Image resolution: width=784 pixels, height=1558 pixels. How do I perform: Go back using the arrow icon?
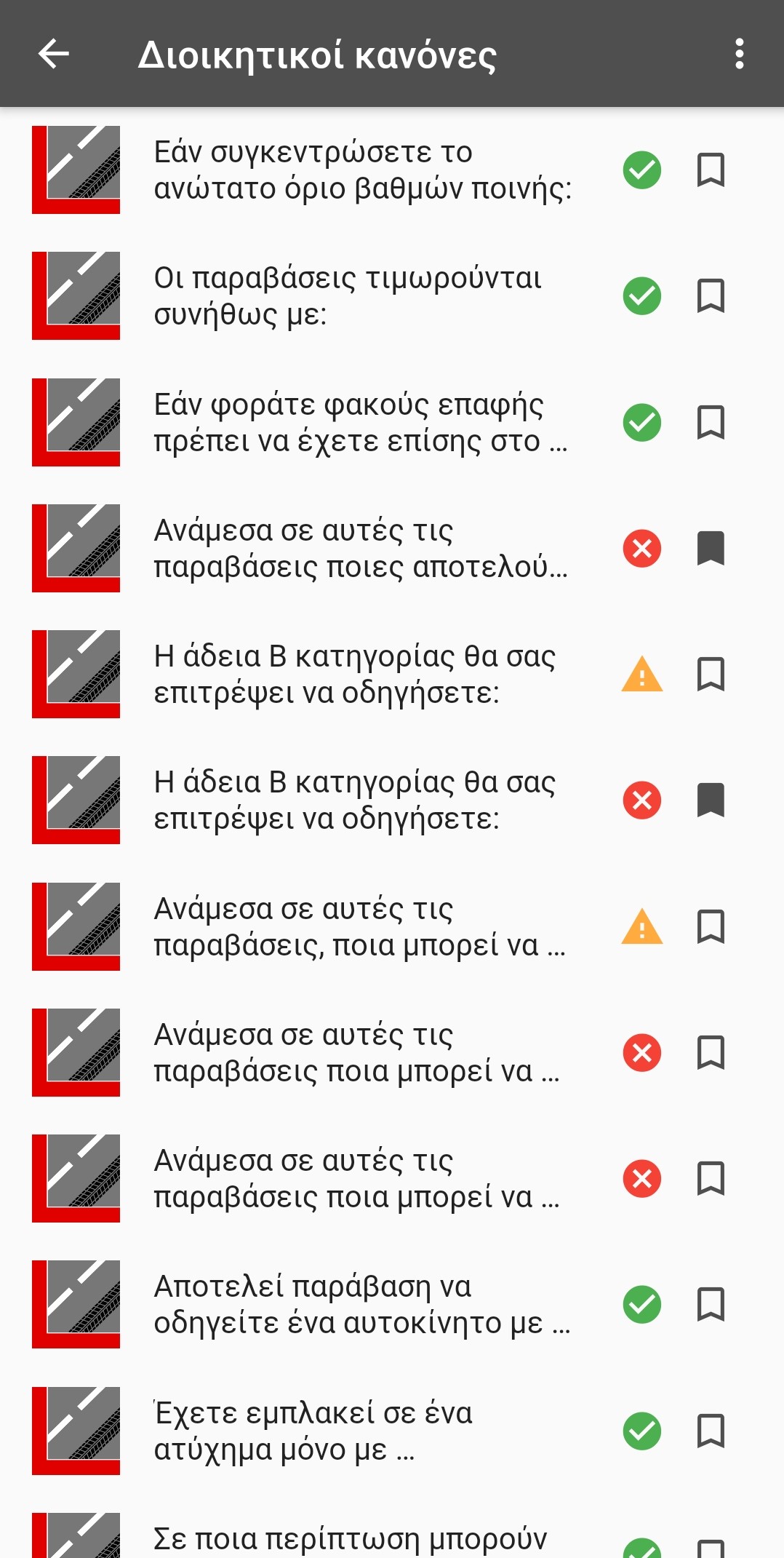click(x=54, y=54)
